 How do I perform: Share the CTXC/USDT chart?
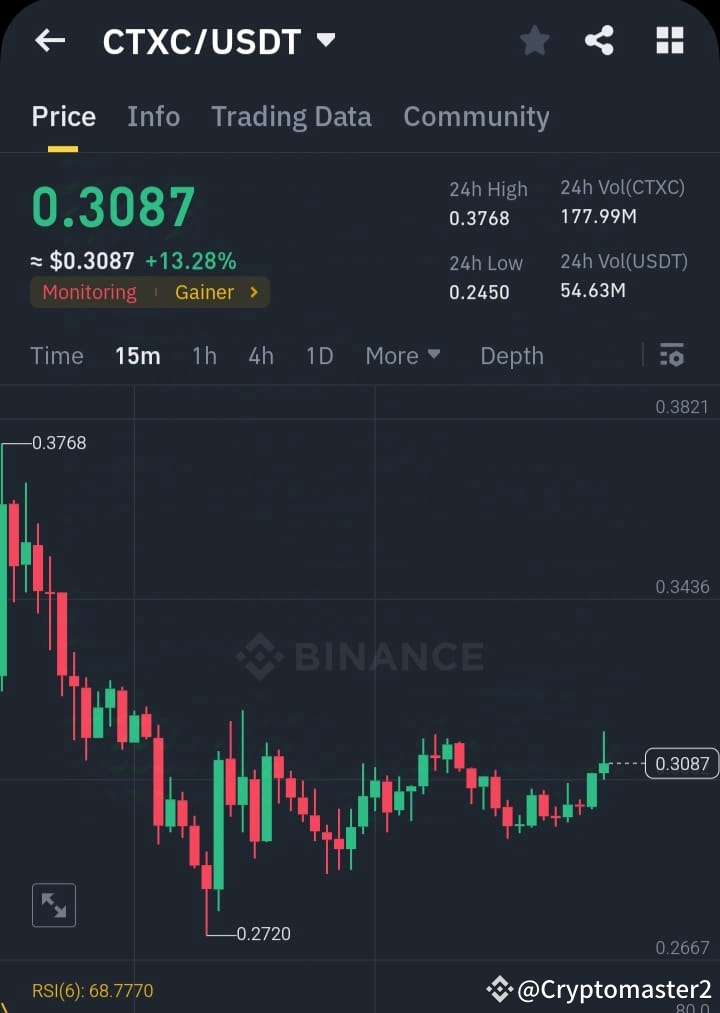point(600,41)
